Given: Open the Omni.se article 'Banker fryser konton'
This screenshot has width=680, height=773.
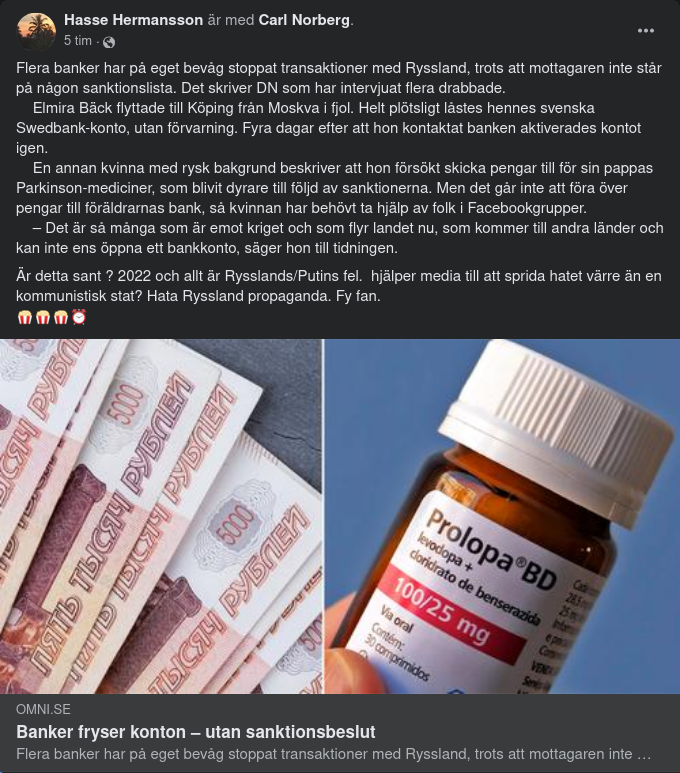Looking at the screenshot, I should [x=195, y=732].
